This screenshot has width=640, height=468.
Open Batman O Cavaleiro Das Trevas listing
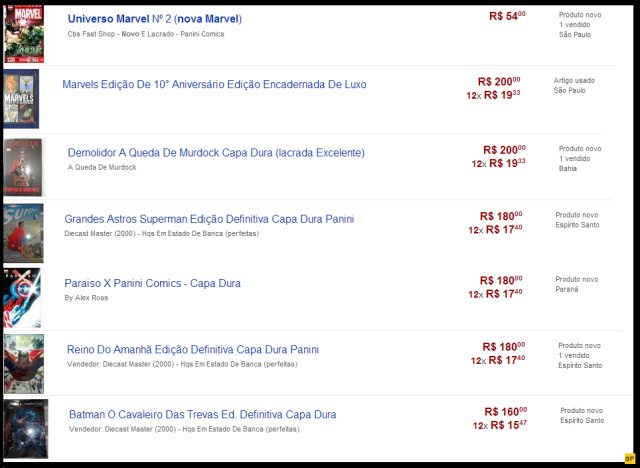202,415
